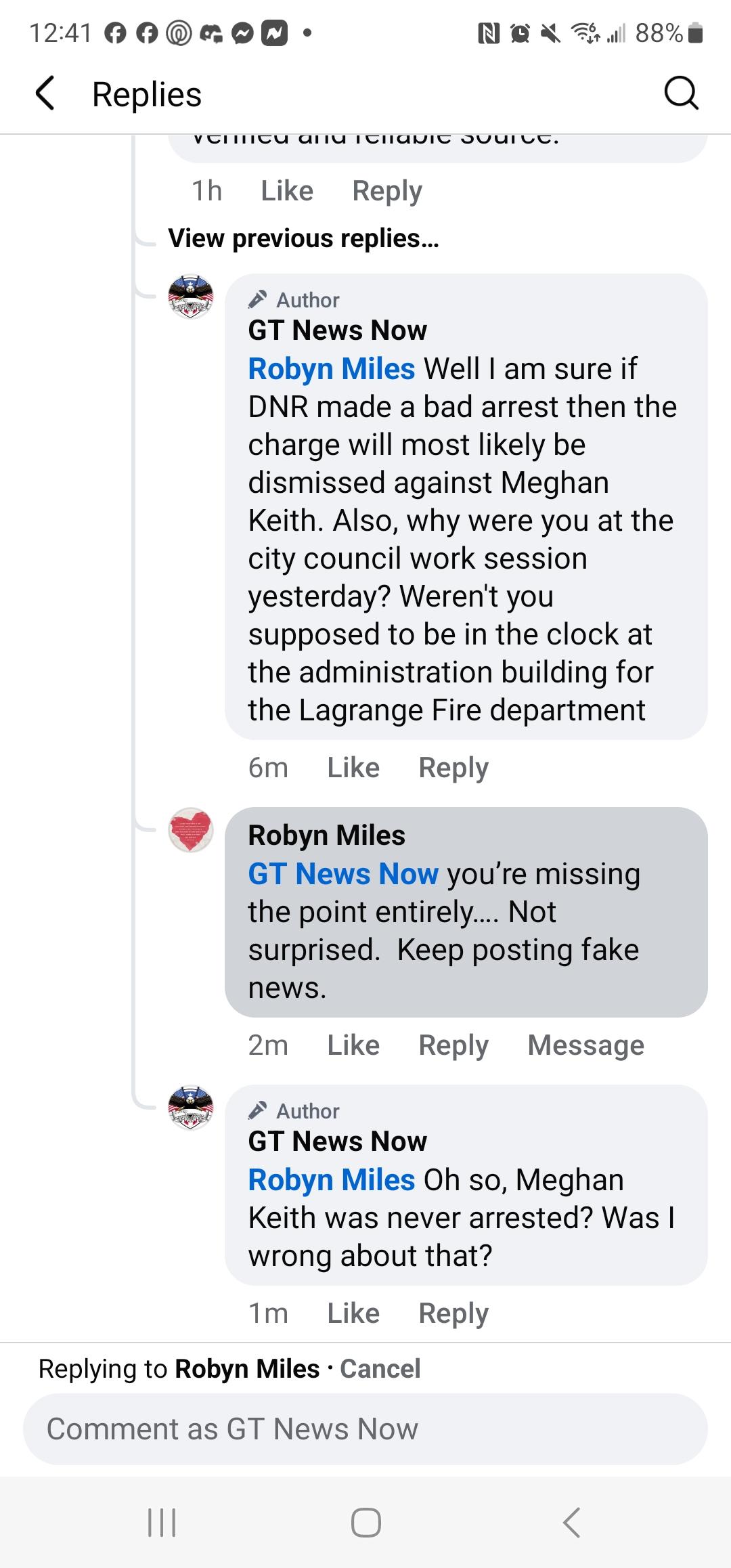Image resolution: width=731 pixels, height=1568 pixels.
Task: Open Robyn Miles's heart profile picture
Action: pos(191,830)
